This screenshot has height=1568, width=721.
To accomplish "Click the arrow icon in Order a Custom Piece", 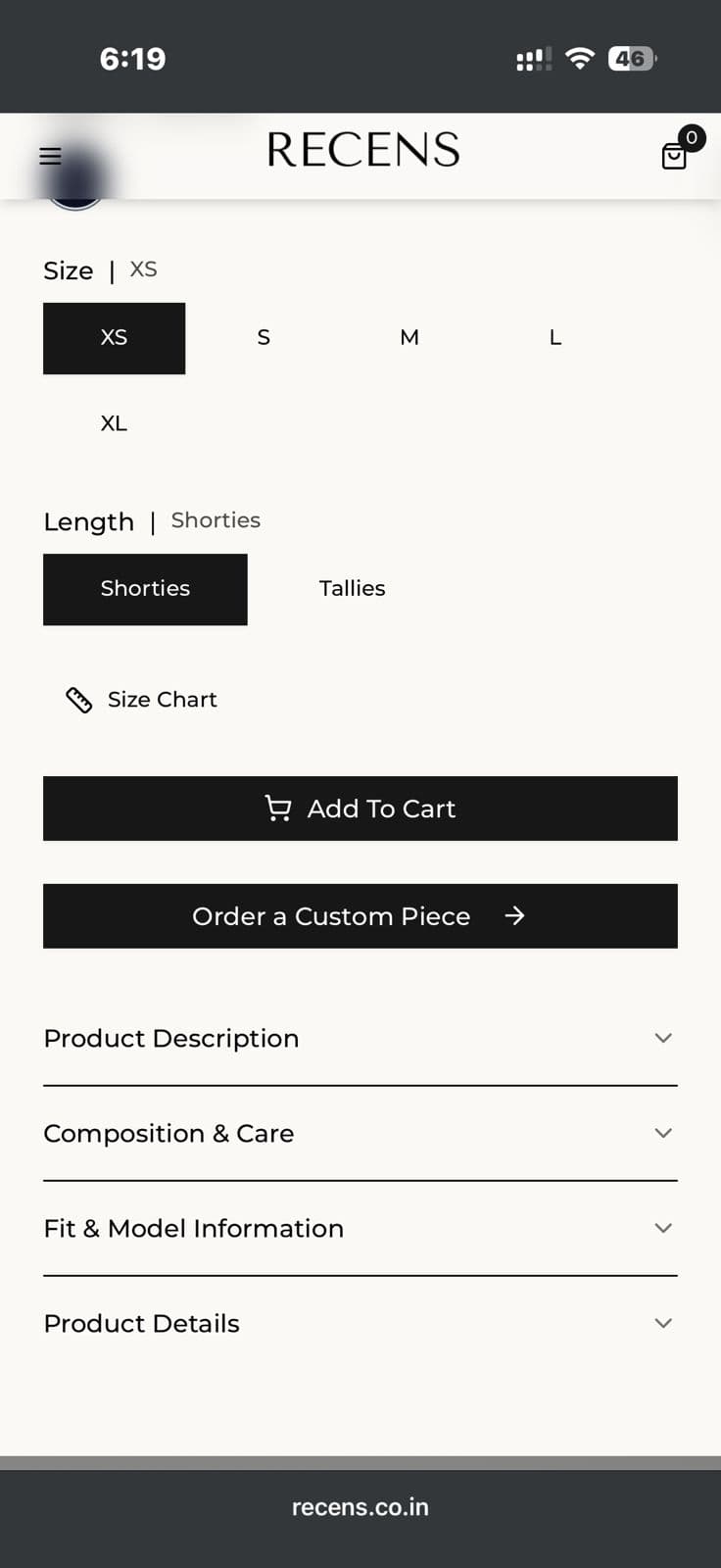I will click(514, 915).
